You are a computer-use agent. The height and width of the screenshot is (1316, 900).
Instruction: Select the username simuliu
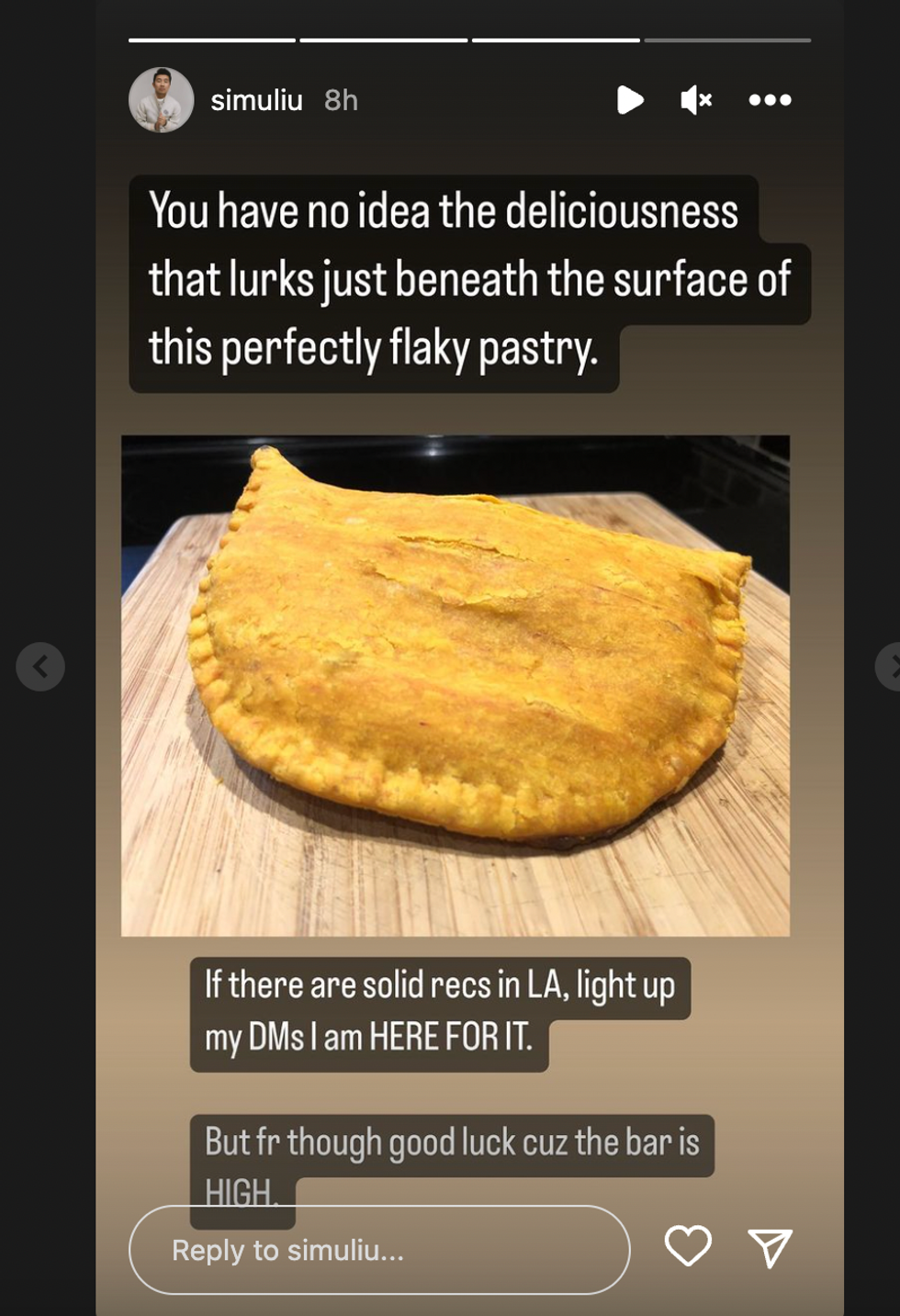tap(256, 99)
